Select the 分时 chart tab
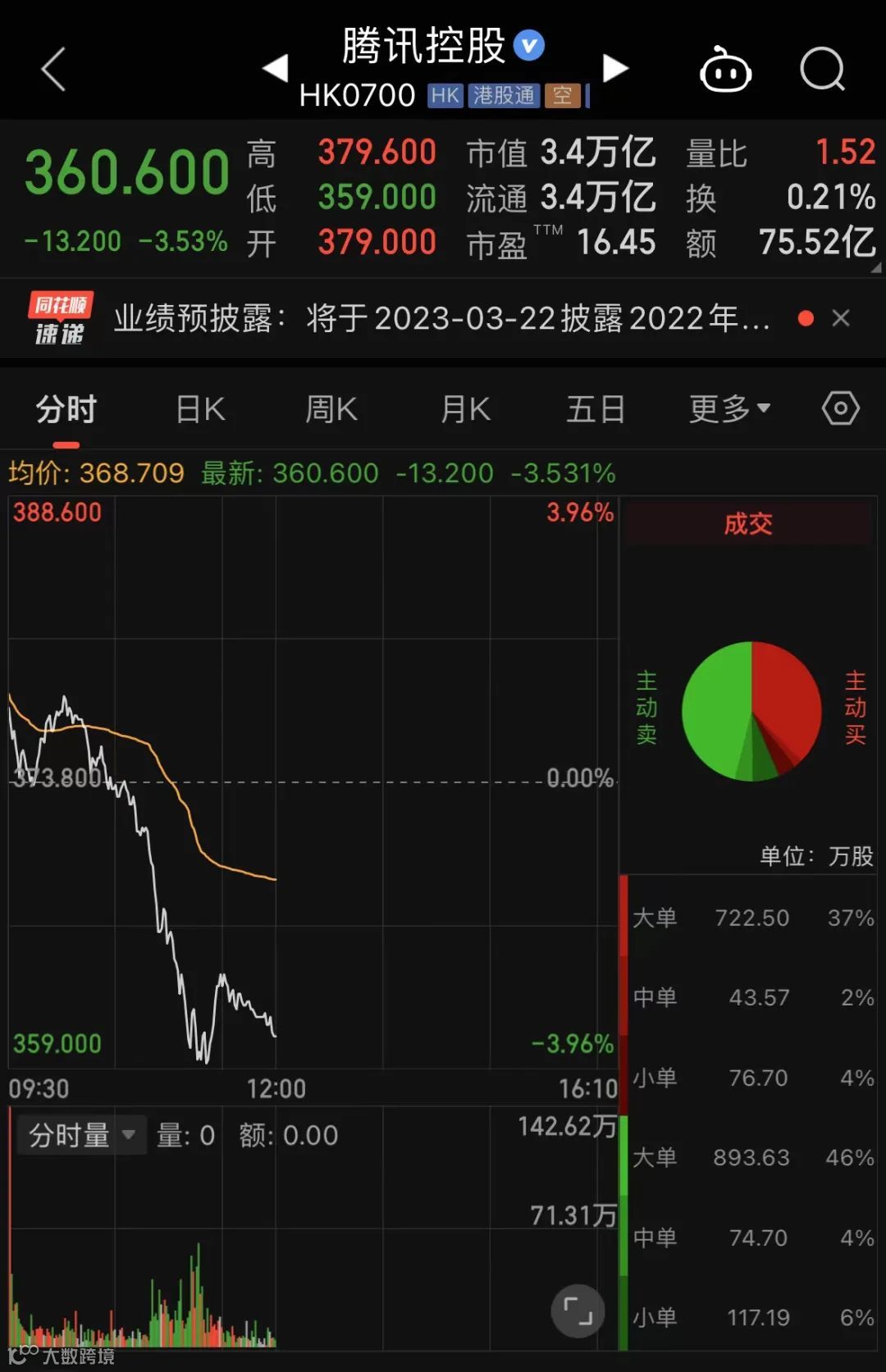This screenshot has height=1372, width=886. [66, 409]
